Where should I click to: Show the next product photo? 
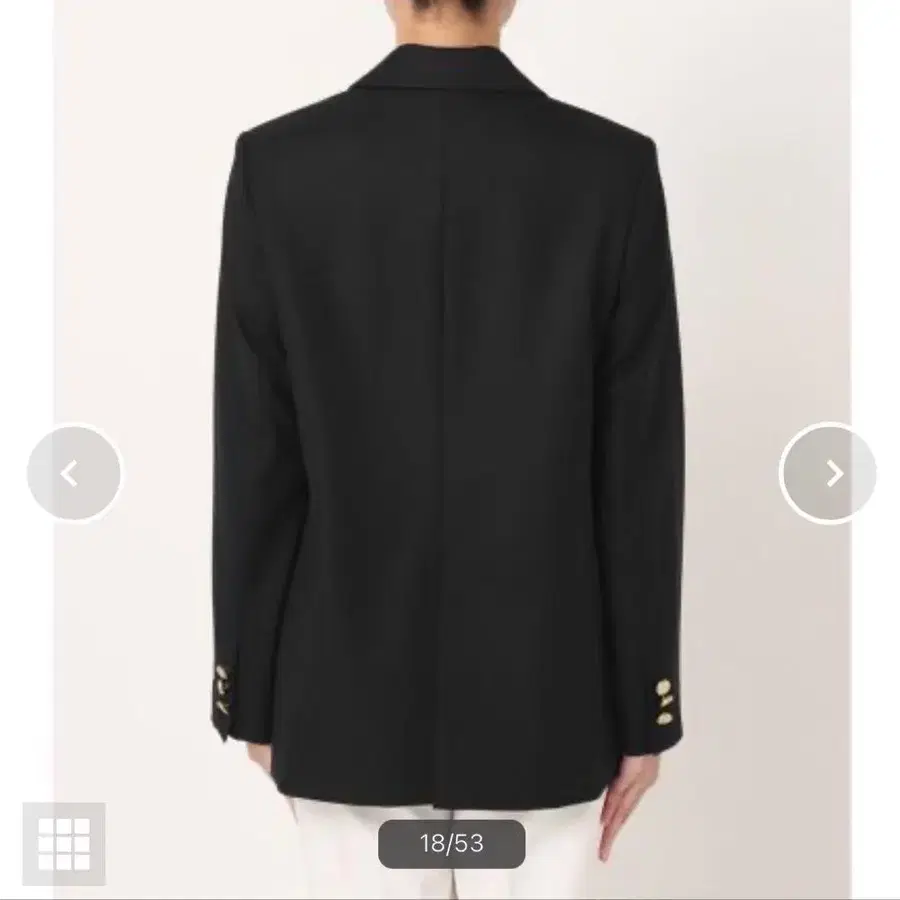tap(828, 473)
